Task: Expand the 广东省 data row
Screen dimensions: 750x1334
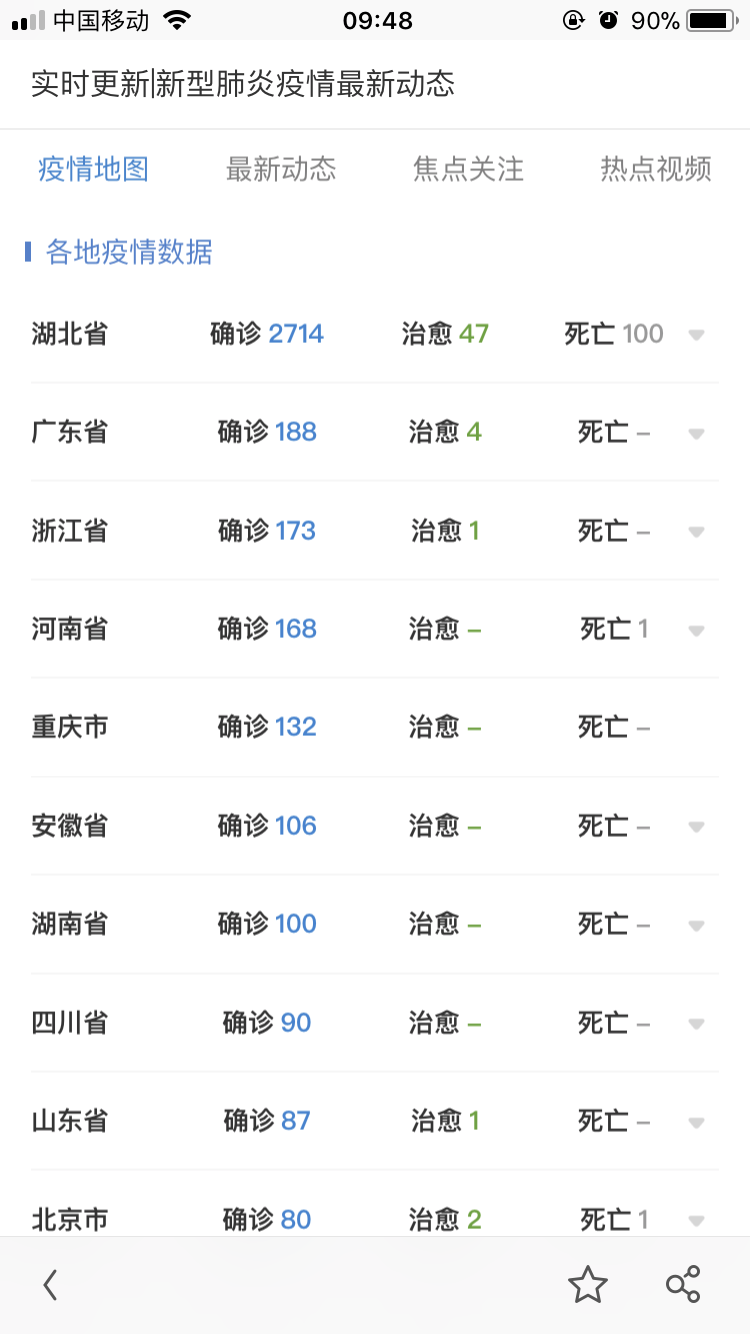Action: tap(697, 433)
